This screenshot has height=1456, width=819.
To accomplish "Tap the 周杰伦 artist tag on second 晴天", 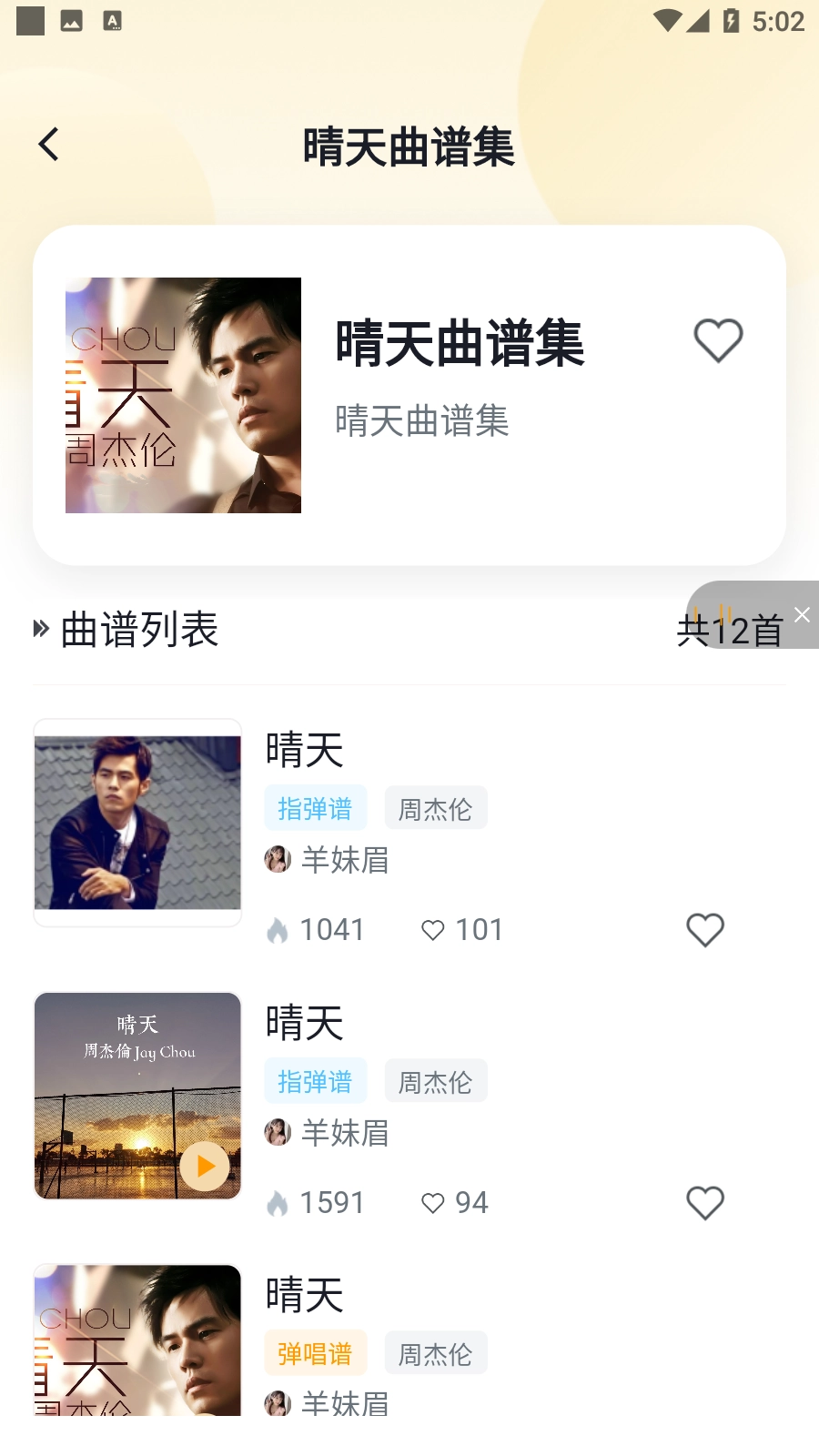I will (x=436, y=1080).
